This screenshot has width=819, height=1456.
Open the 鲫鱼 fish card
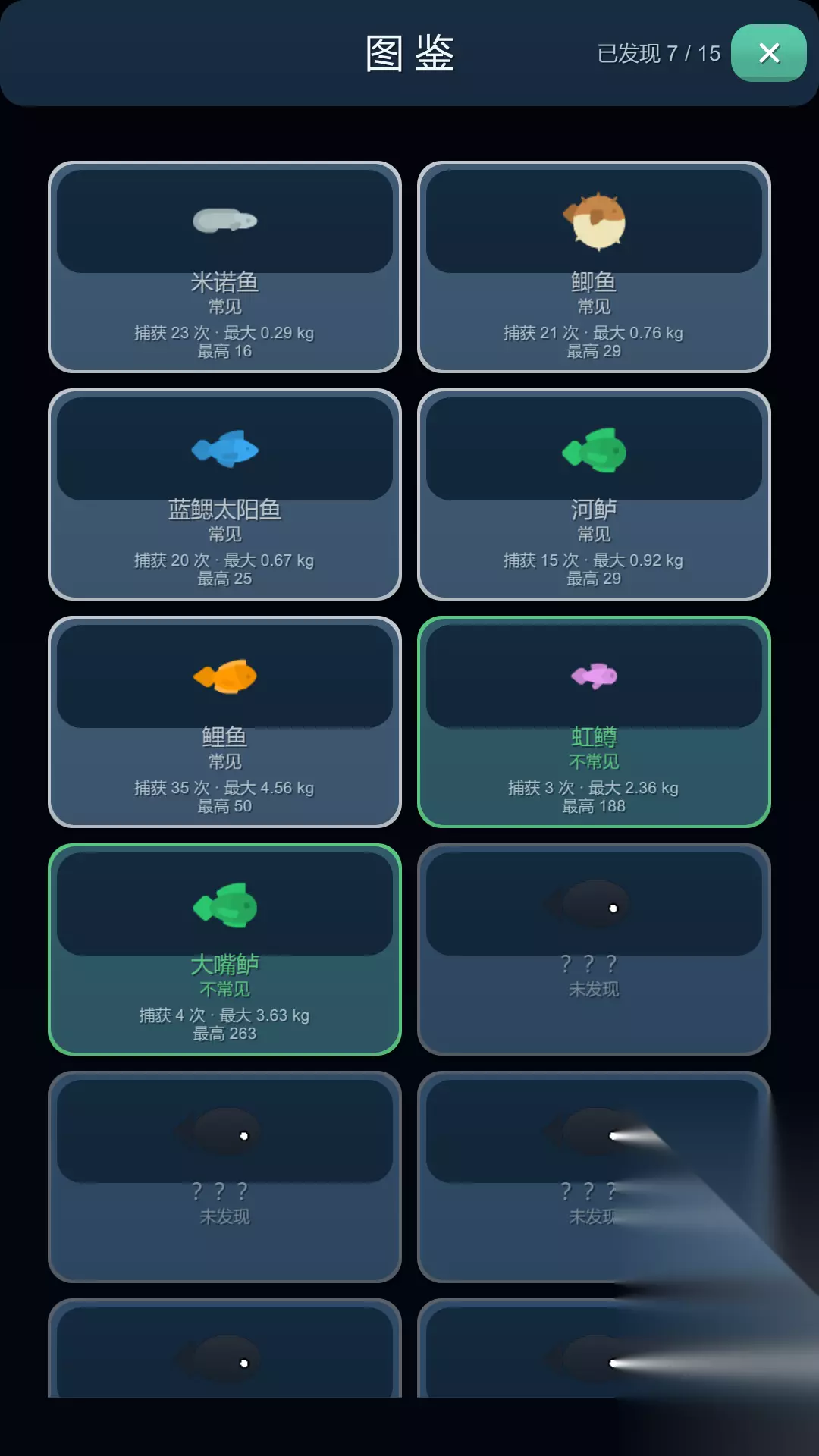click(x=594, y=267)
